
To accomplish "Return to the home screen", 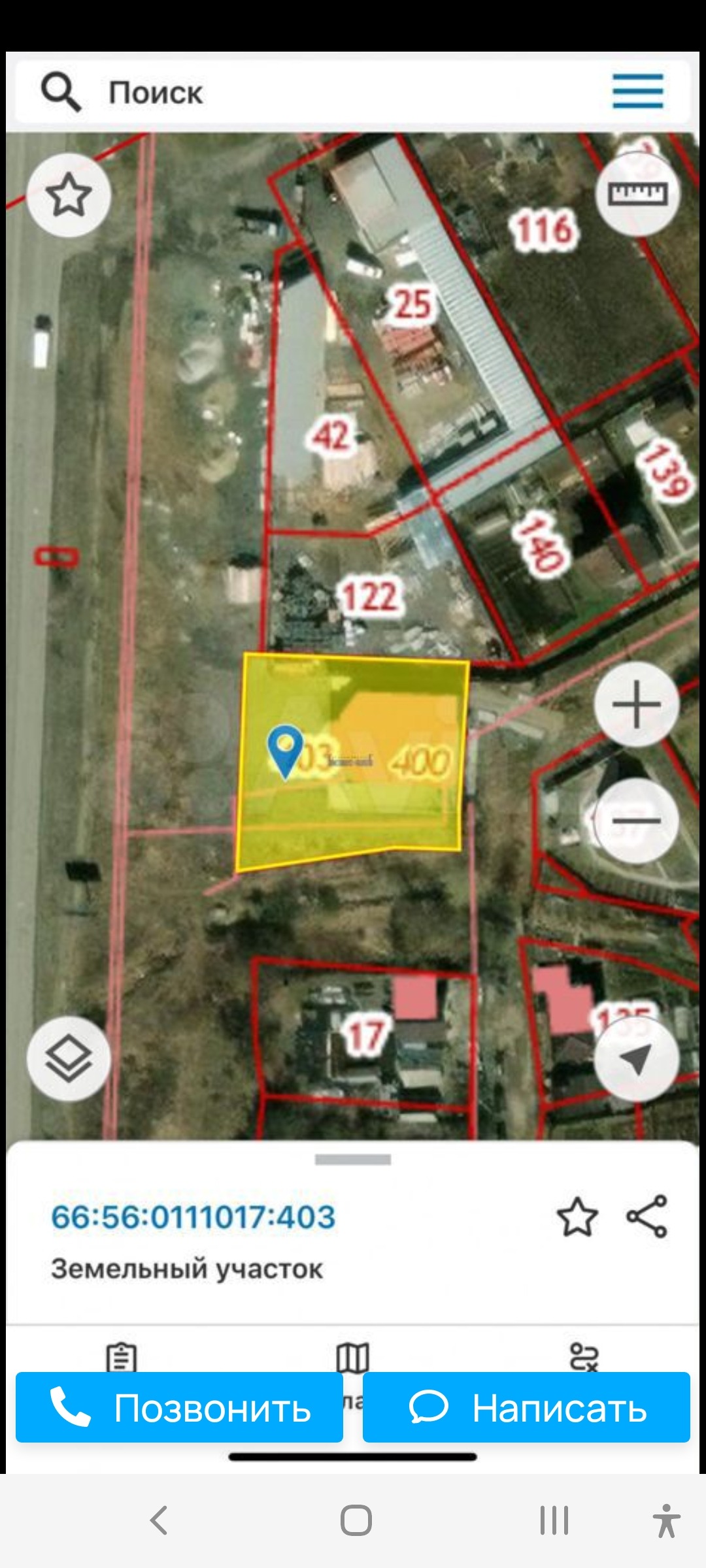I will [x=356, y=1520].
